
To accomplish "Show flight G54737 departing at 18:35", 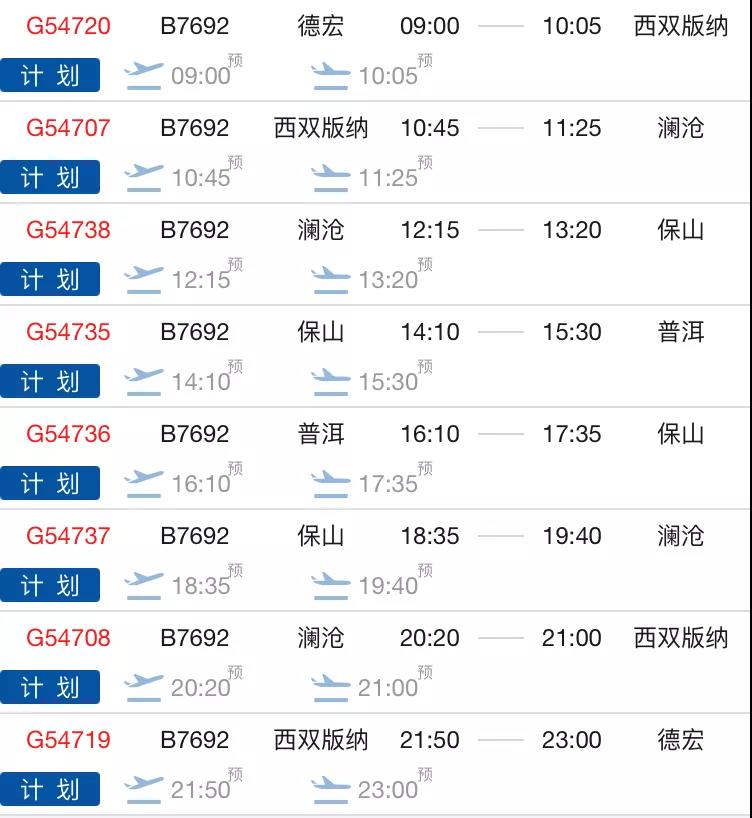I will pos(68,536).
